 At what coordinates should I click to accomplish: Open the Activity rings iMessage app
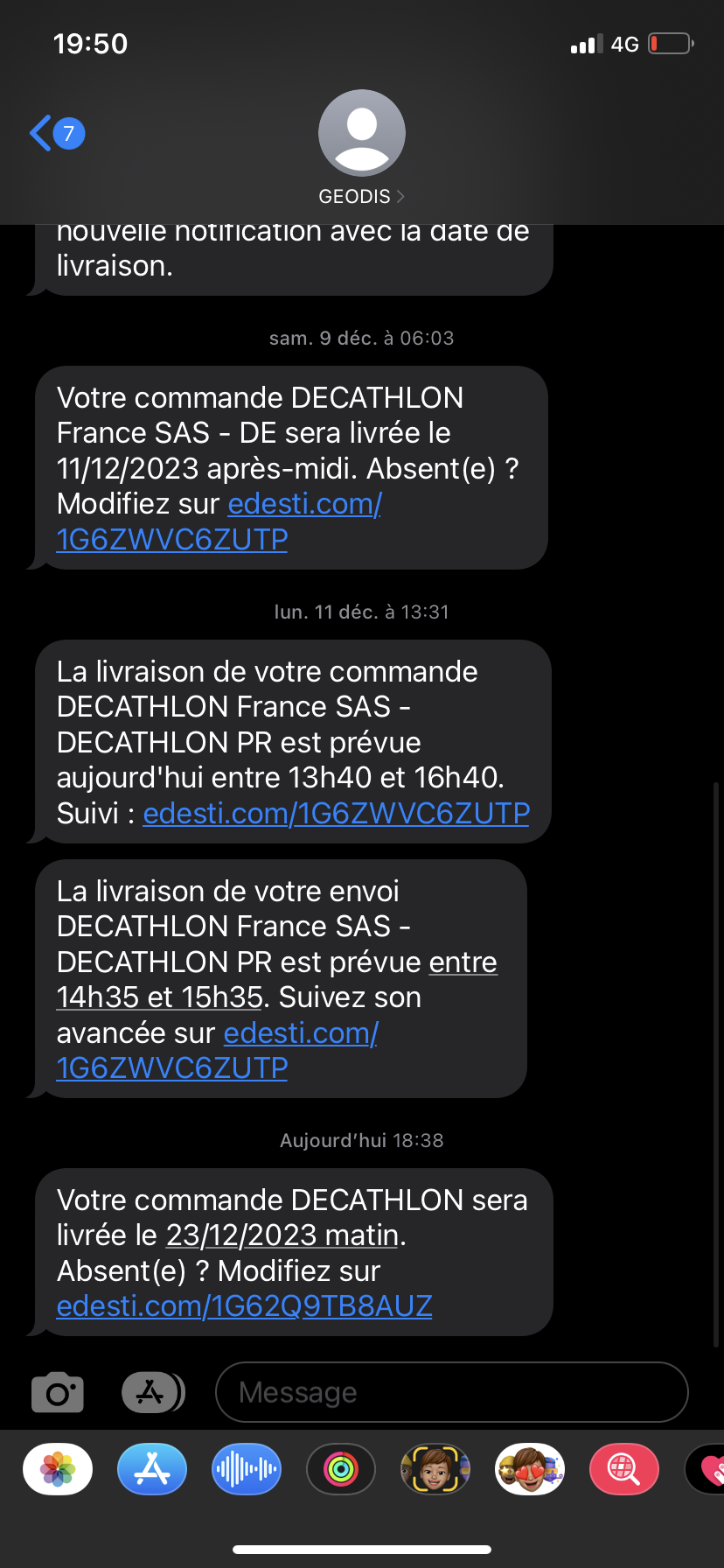tap(341, 1469)
